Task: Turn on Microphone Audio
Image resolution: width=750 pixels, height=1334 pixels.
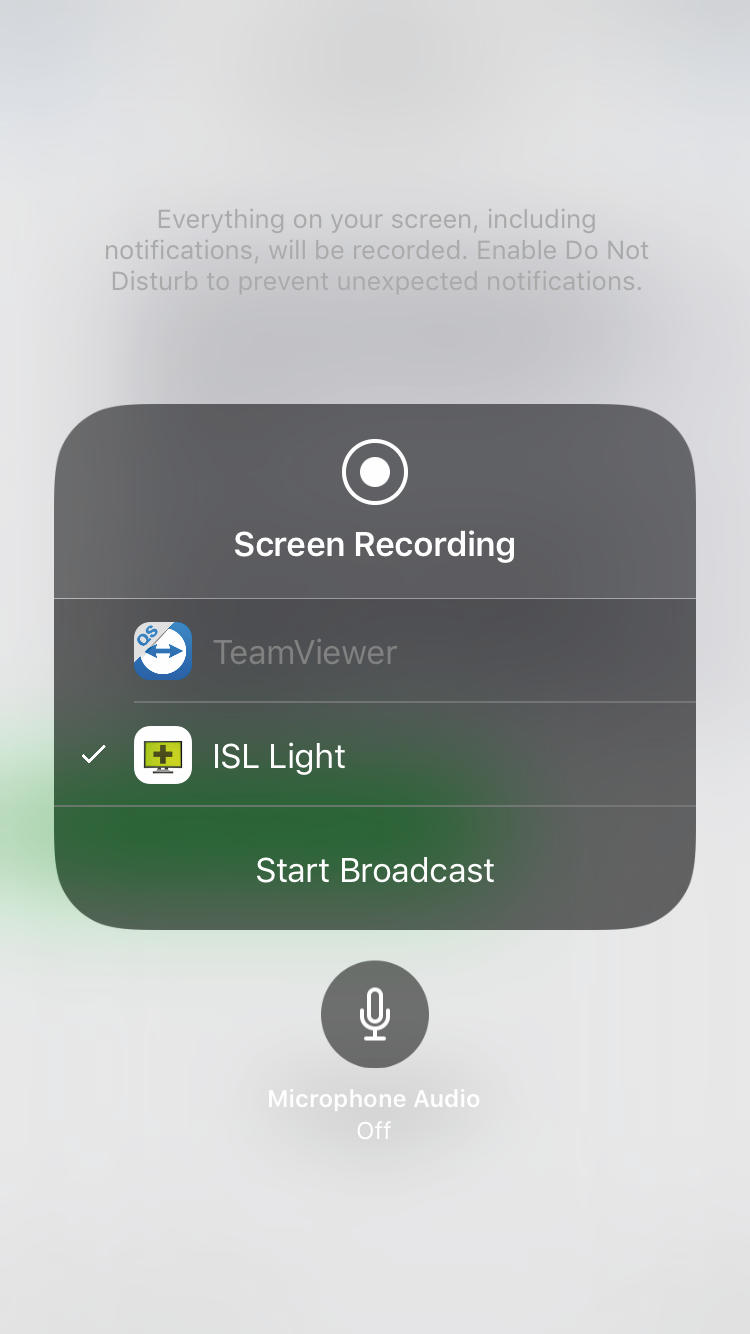Action: (375, 1014)
